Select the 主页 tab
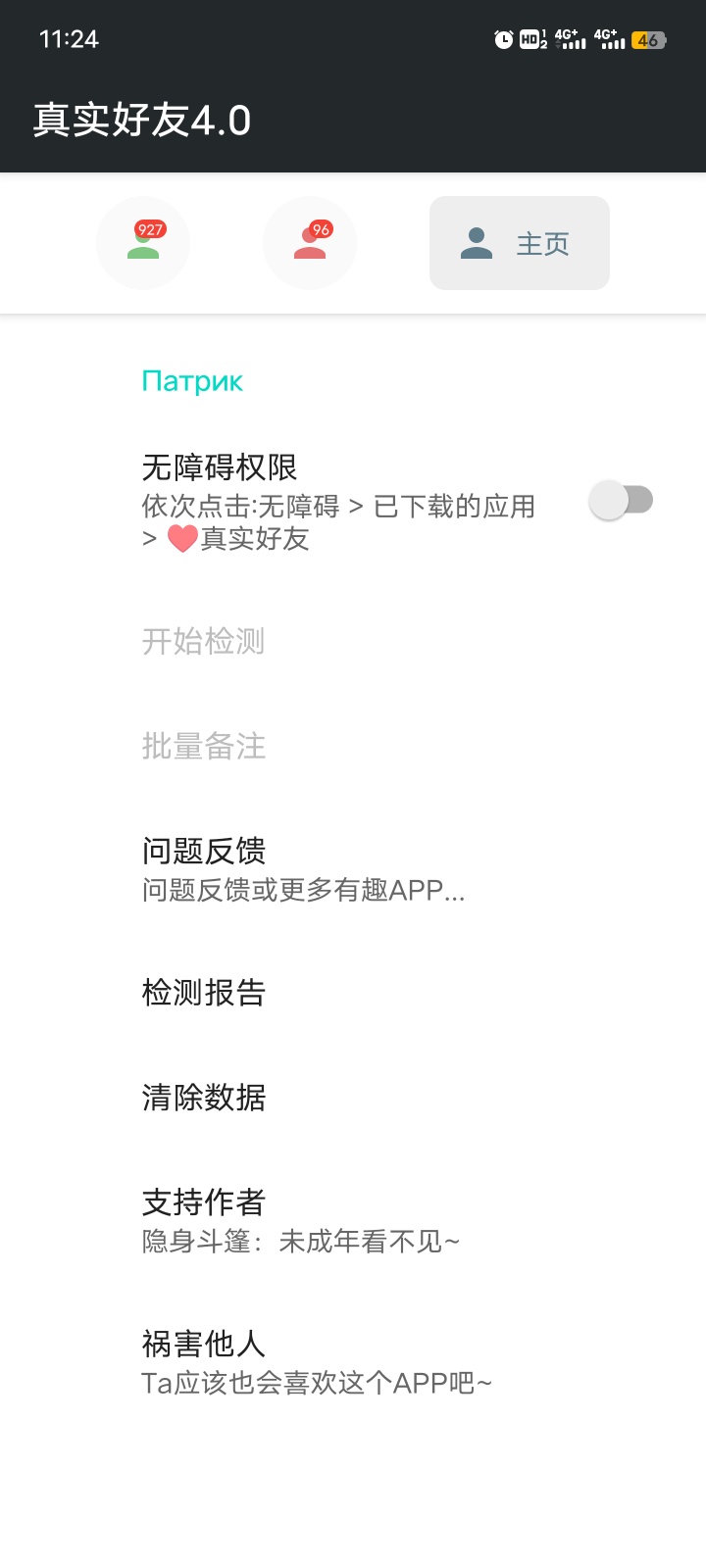706x1568 pixels. click(x=520, y=243)
